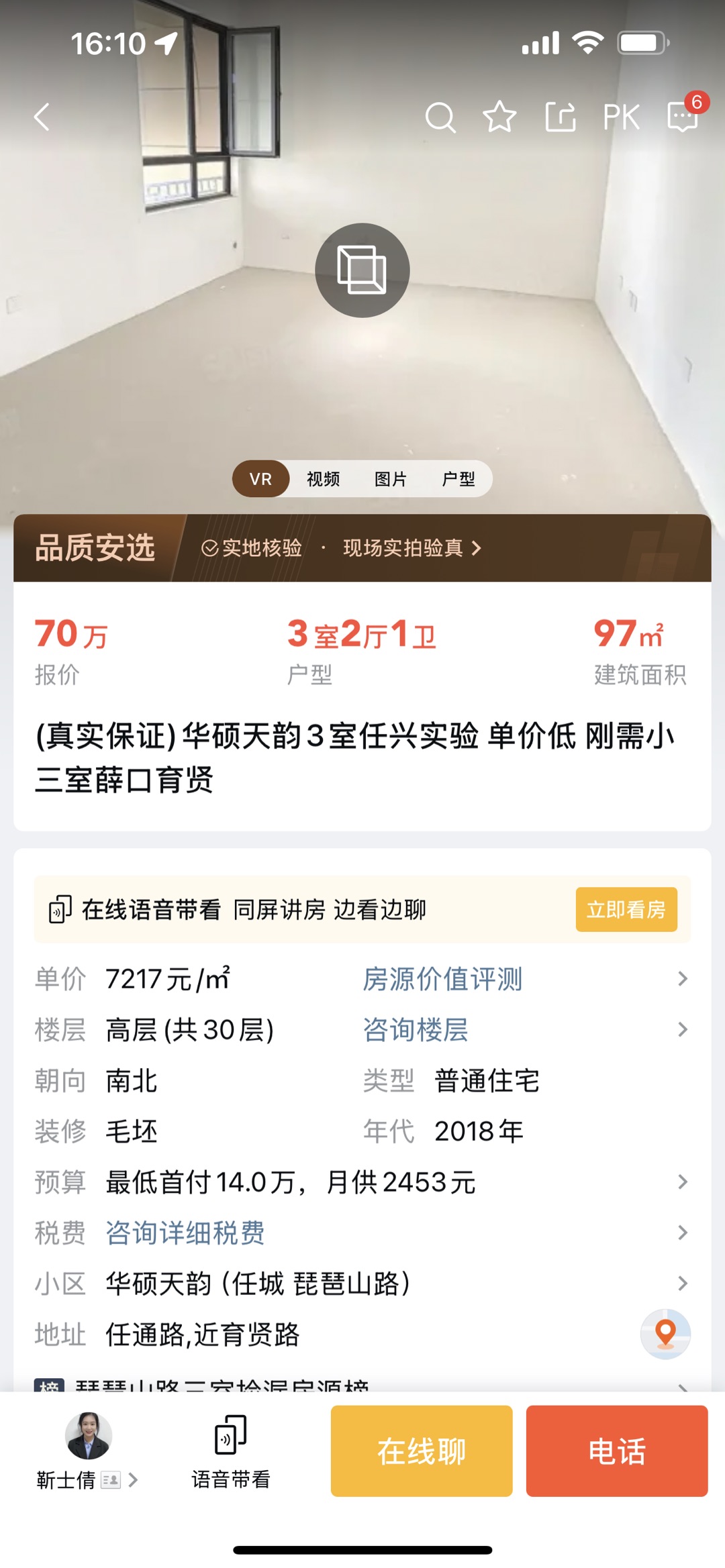The image size is (725, 1568).
Task: Open 房源价值评测
Action: [x=442, y=979]
